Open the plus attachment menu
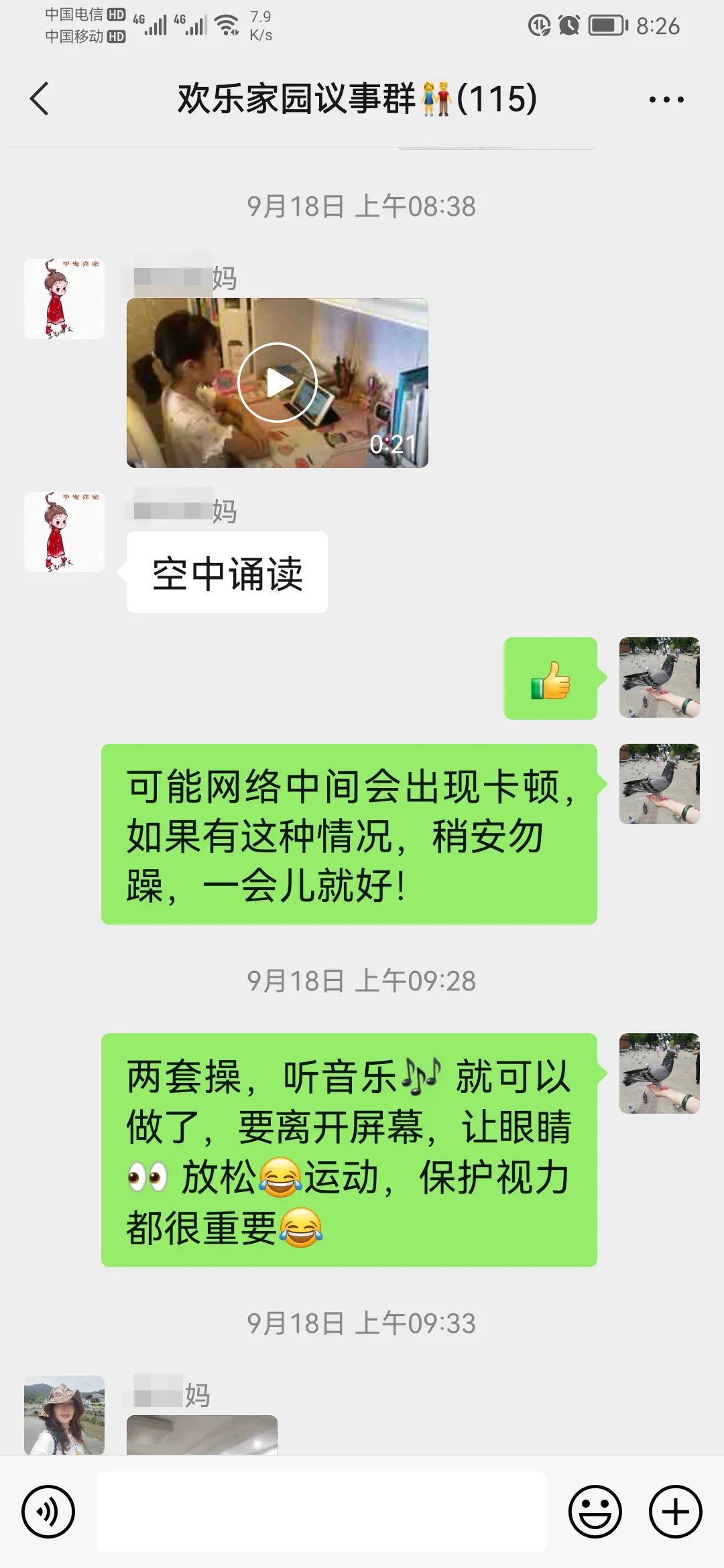Image resolution: width=724 pixels, height=1568 pixels. 675,1512
